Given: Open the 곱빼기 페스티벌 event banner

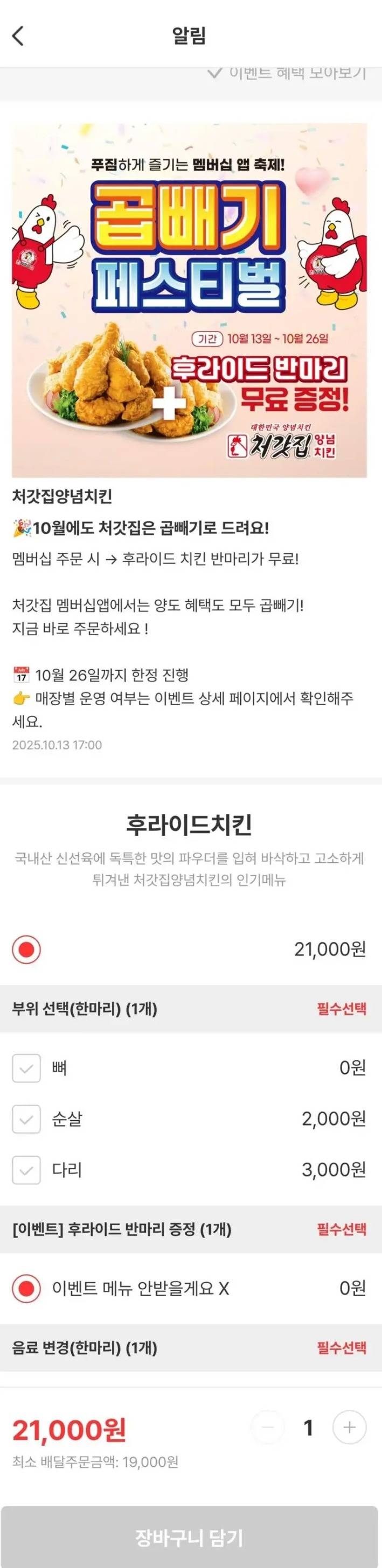Looking at the screenshot, I should 190,300.
